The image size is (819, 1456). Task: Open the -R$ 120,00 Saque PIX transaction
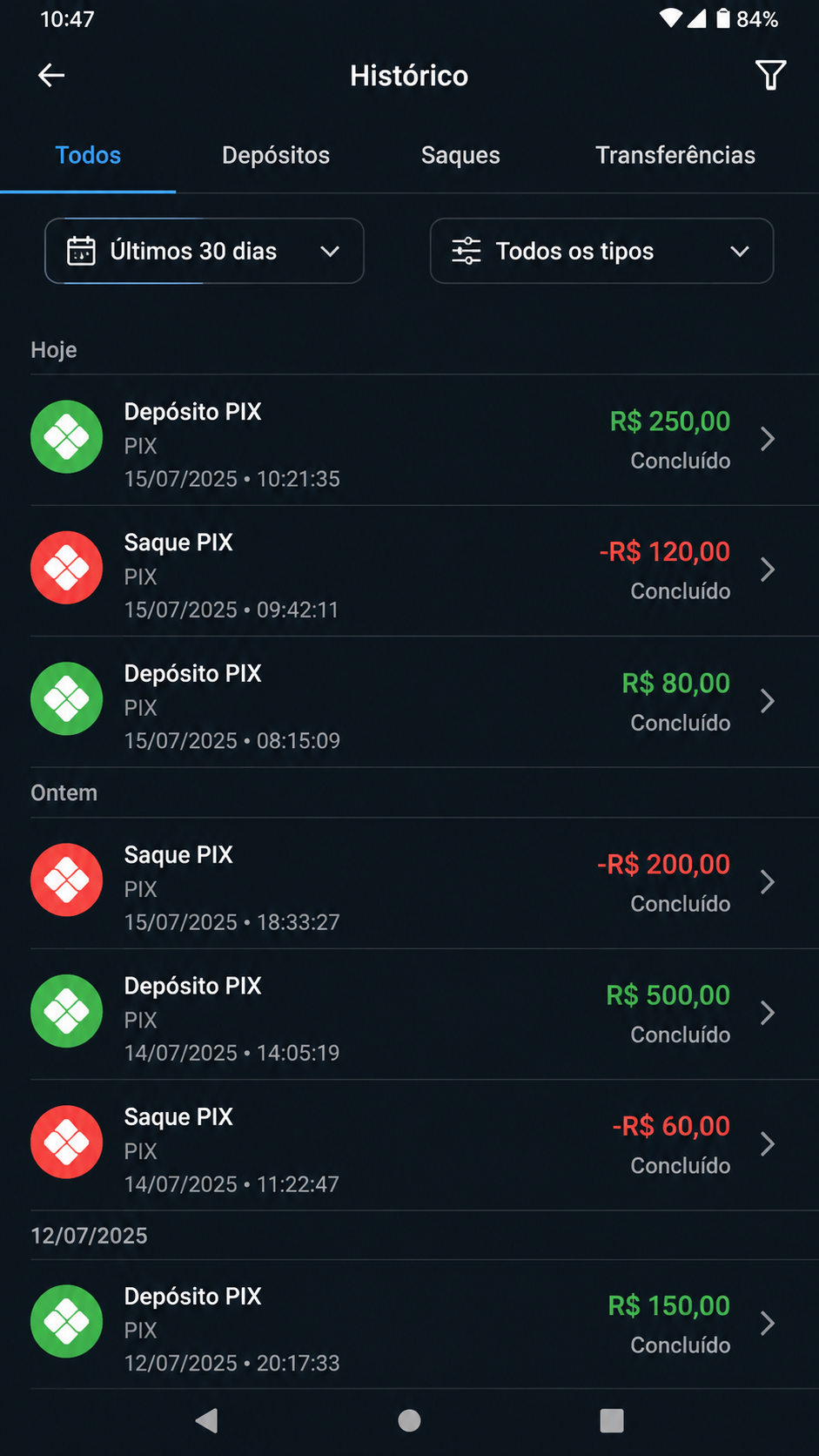(x=409, y=571)
